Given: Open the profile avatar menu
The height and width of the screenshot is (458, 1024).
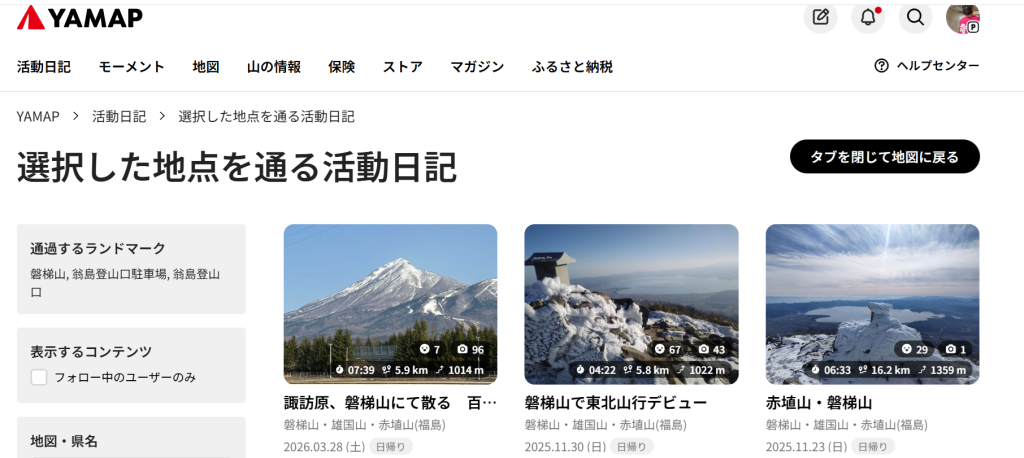Looking at the screenshot, I should [963, 17].
